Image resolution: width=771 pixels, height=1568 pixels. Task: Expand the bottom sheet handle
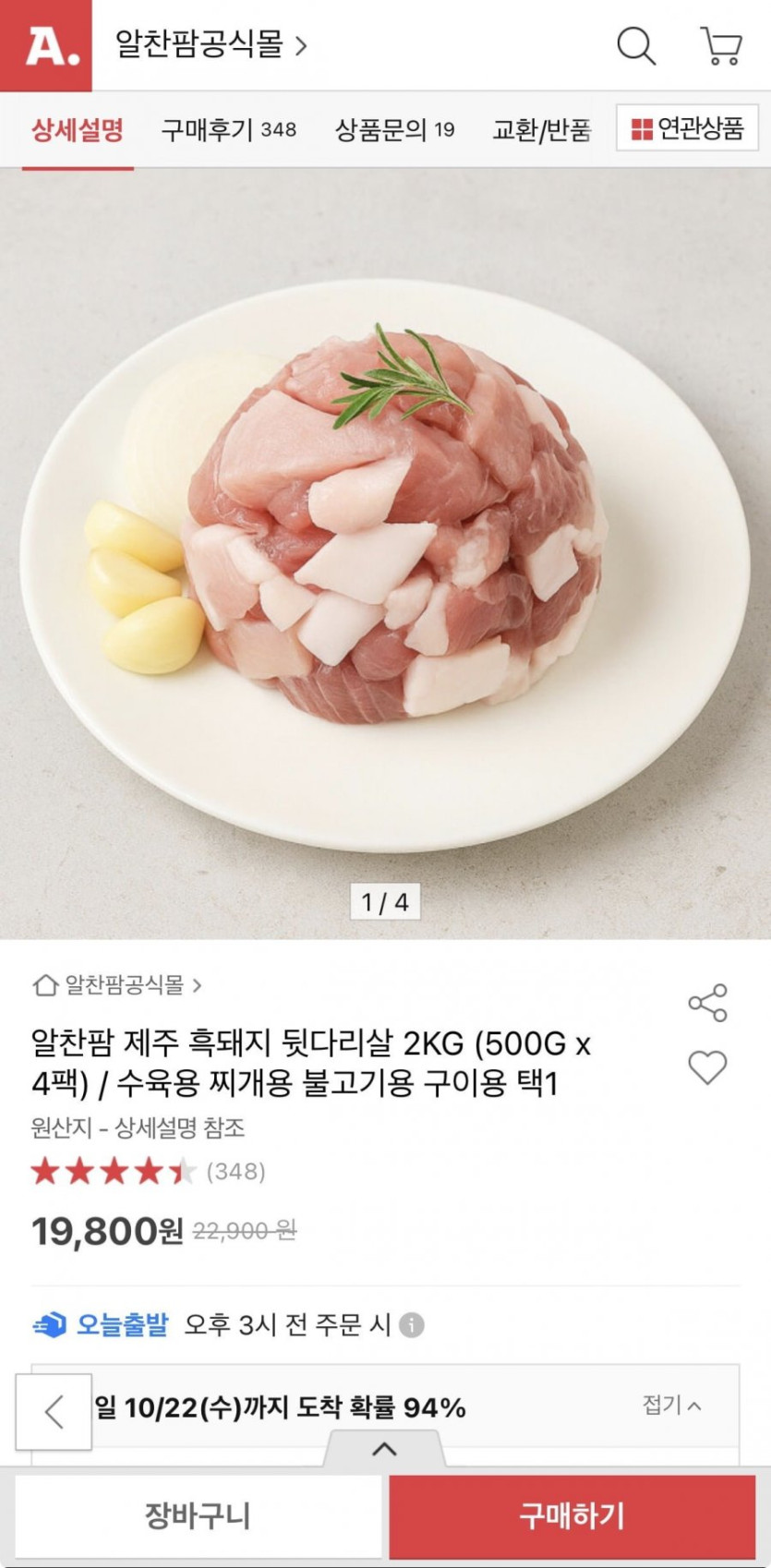(x=384, y=1449)
